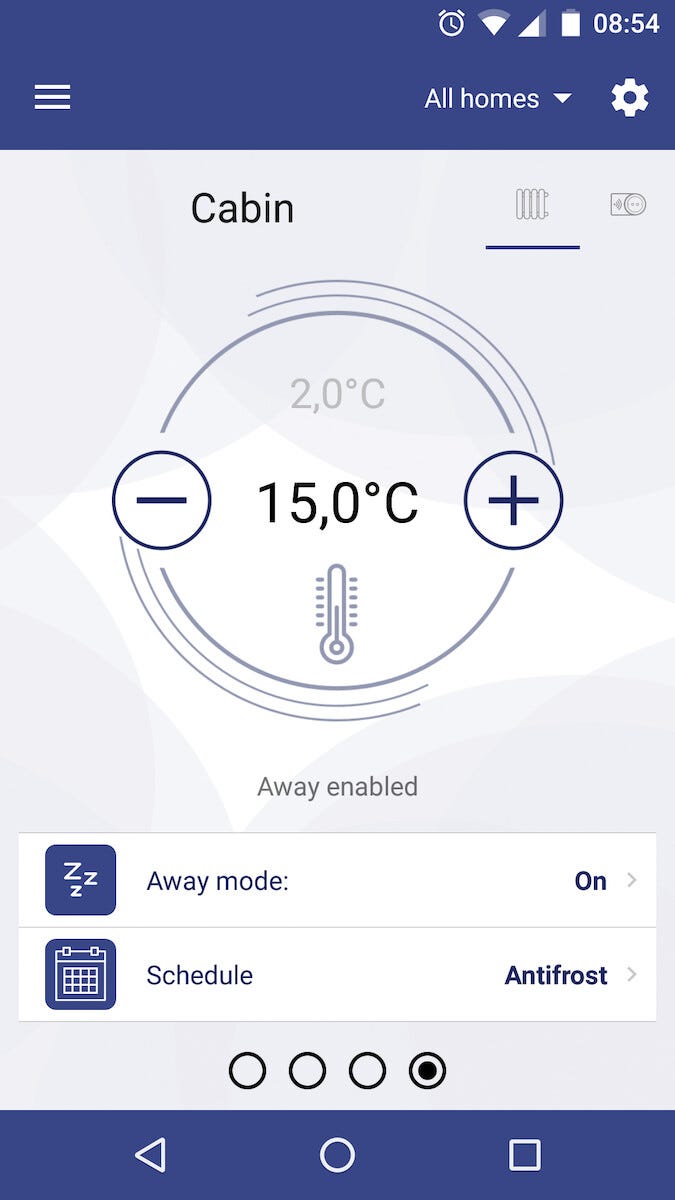The width and height of the screenshot is (675, 1200).
Task: Tap the system home button
Action: [337, 1155]
